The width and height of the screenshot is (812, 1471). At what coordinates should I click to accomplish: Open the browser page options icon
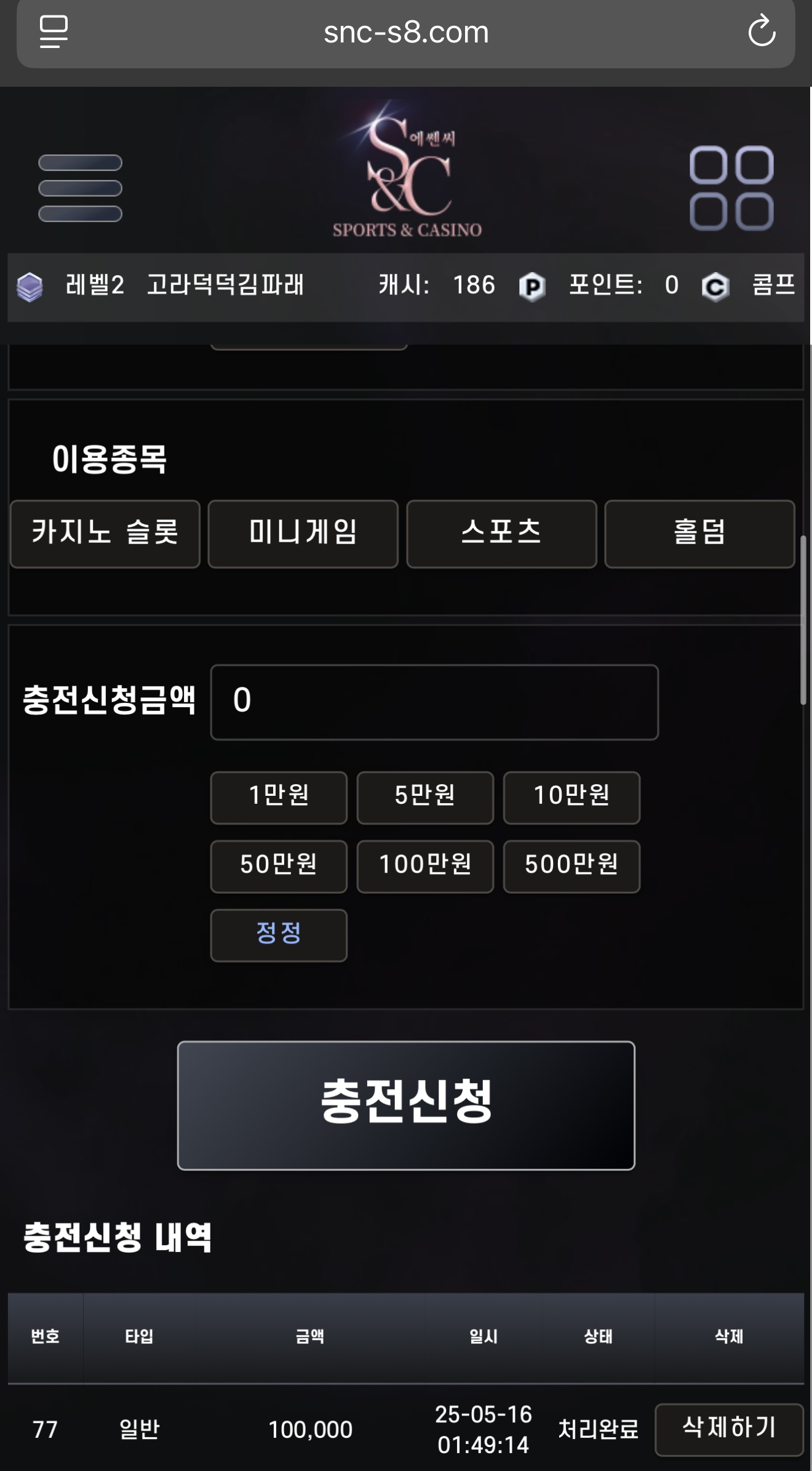[x=54, y=32]
